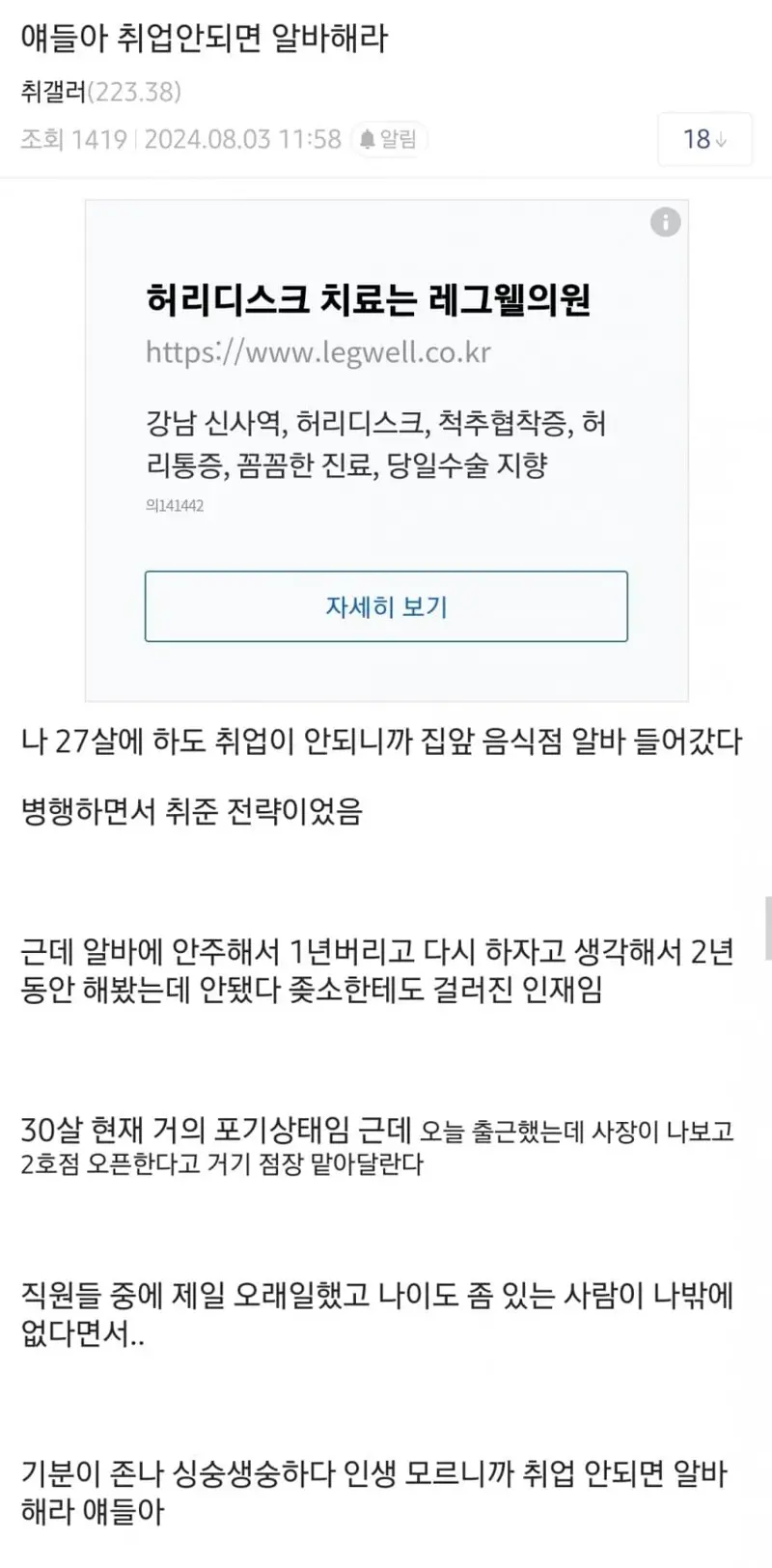
Task: Tap the 알림 notification bell button
Action: click(389, 139)
